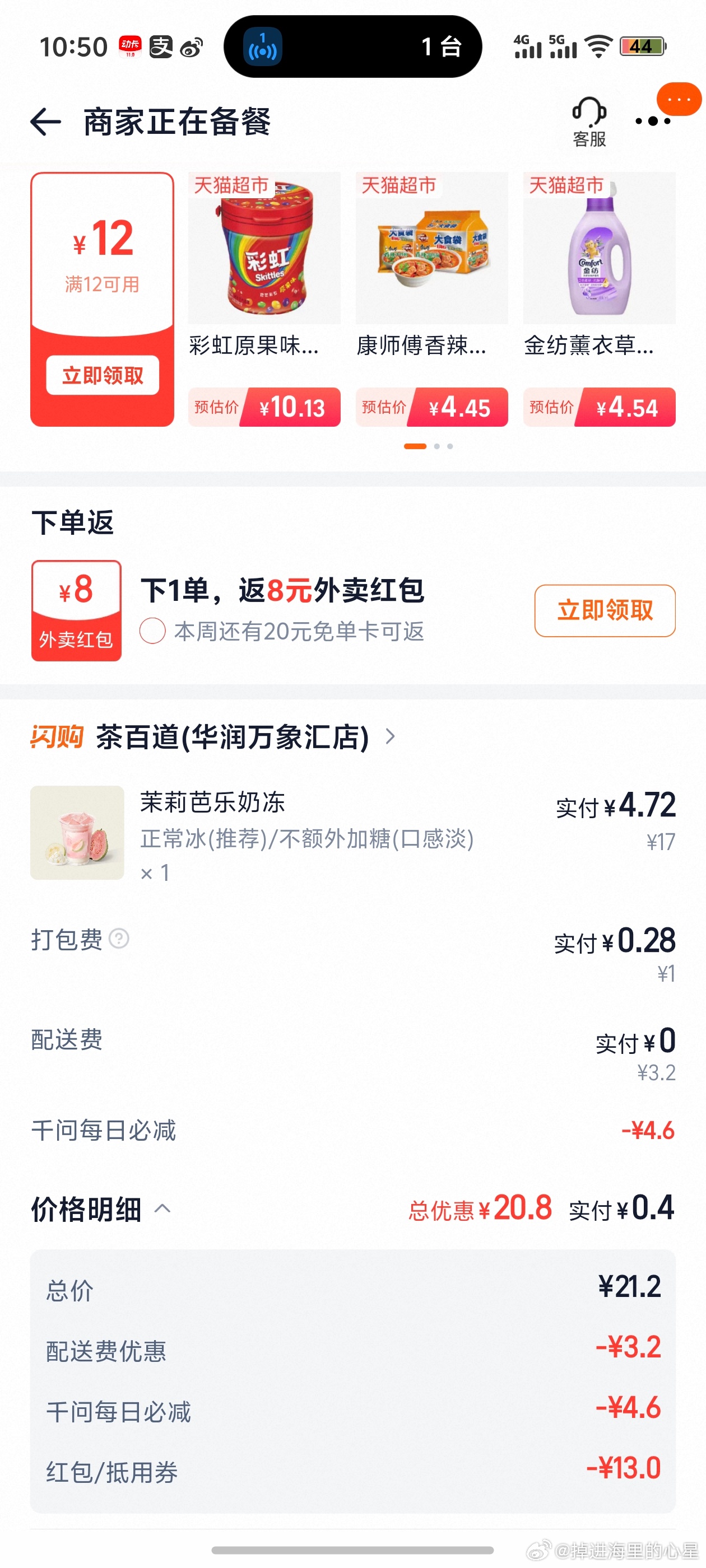
Task: Show the 打包费 help explanation
Action: pos(119,939)
